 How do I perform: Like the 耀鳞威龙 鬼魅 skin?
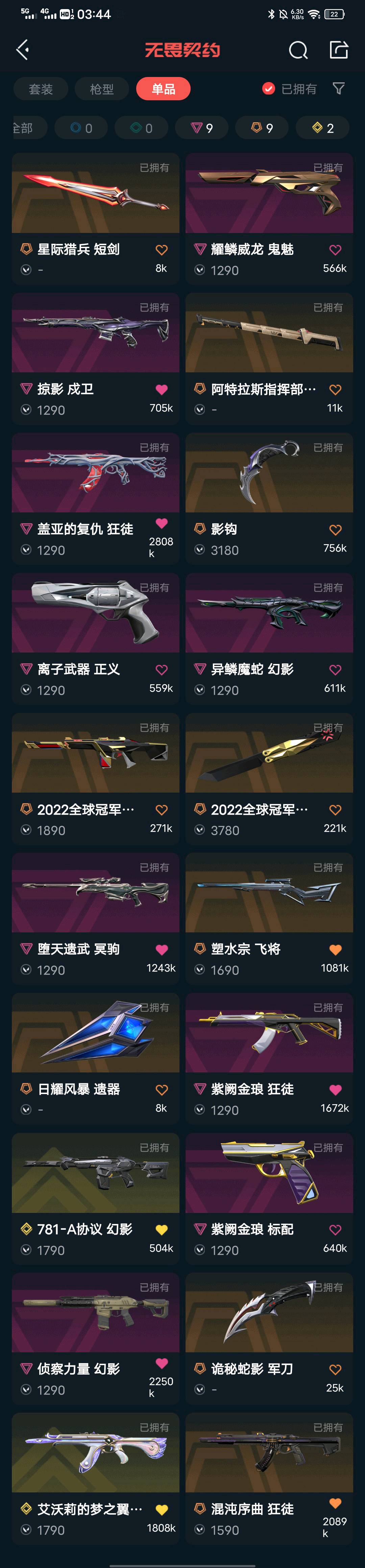335,250
